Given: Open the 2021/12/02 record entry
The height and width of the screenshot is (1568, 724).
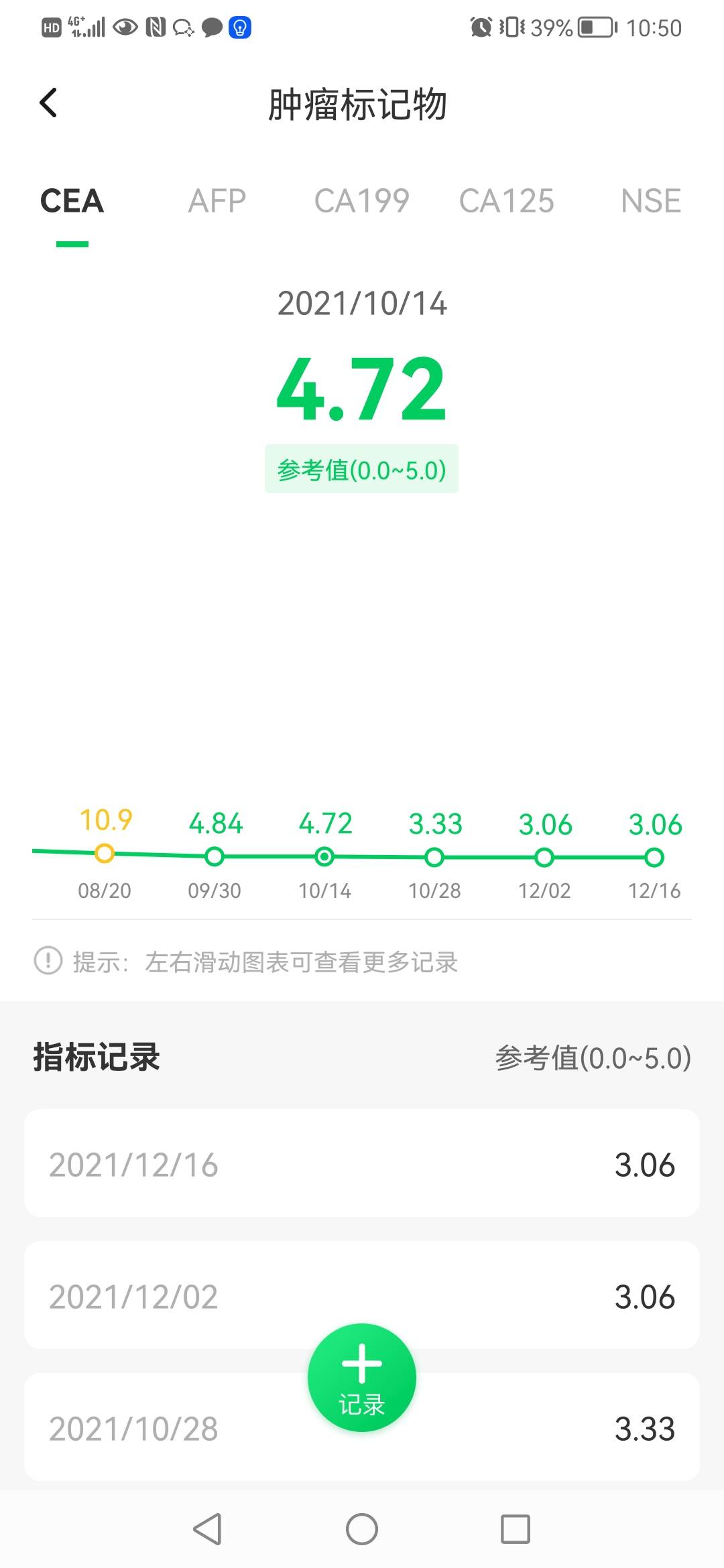Looking at the screenshot, I should coord(361,1296).
